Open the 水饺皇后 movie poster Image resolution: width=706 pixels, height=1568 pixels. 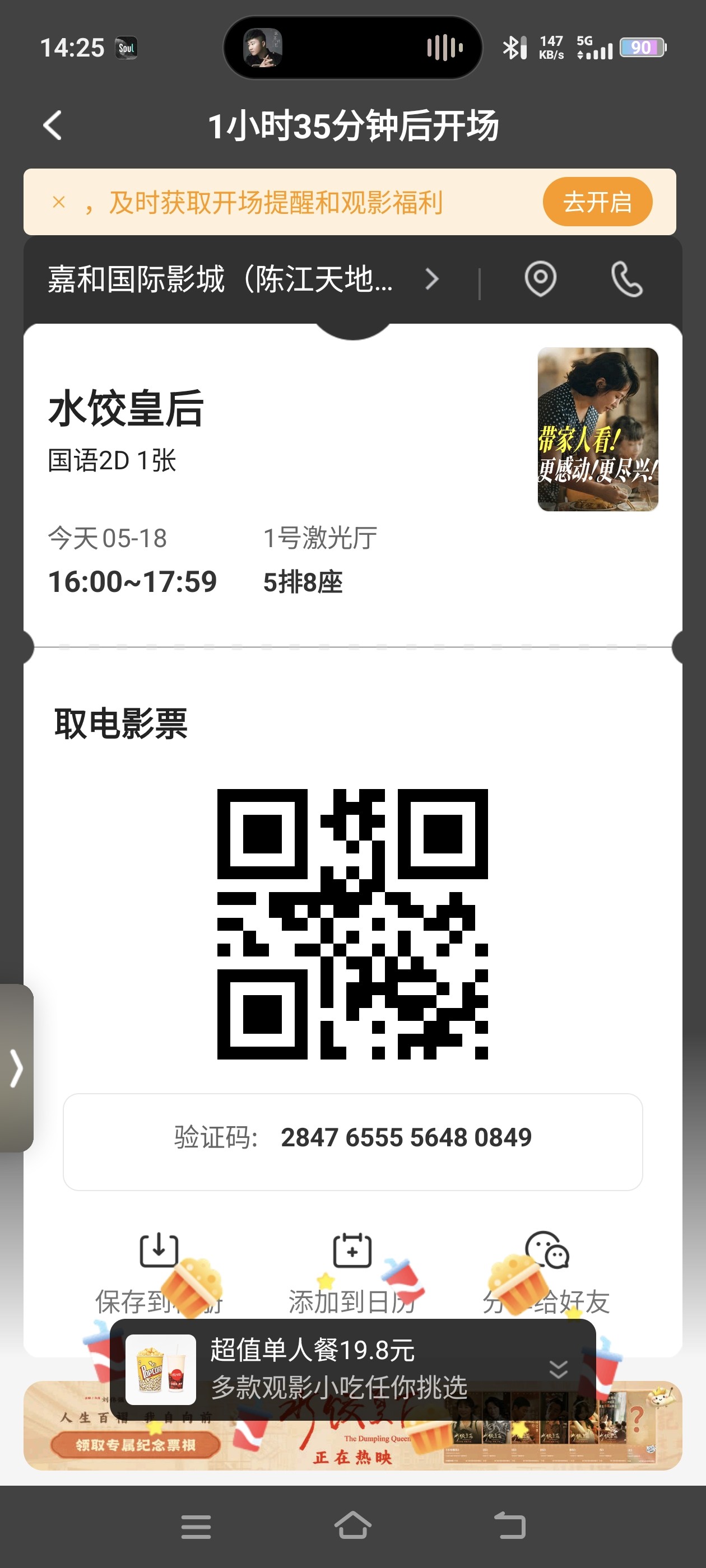tap(597, 429)
